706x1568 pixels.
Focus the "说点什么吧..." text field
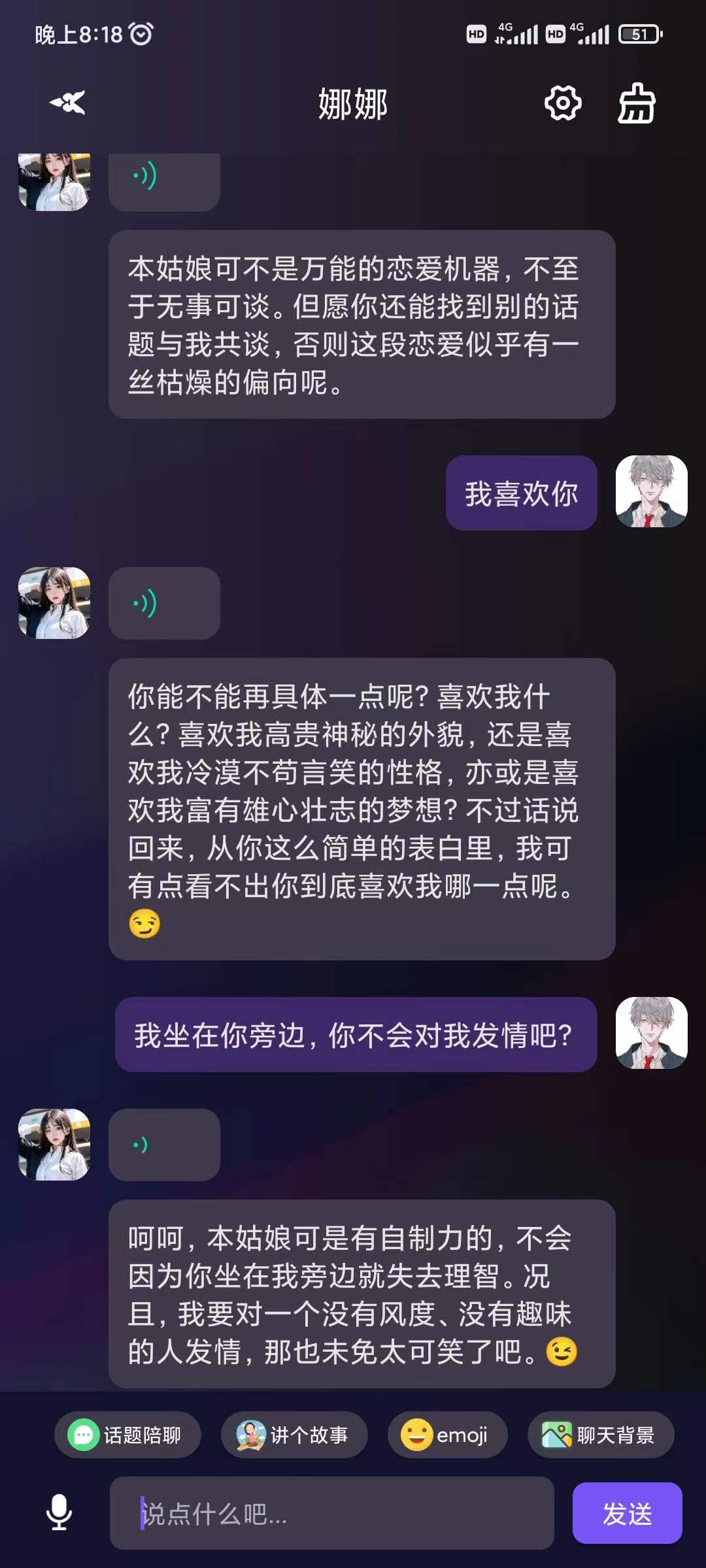[x=331, y=1512]
